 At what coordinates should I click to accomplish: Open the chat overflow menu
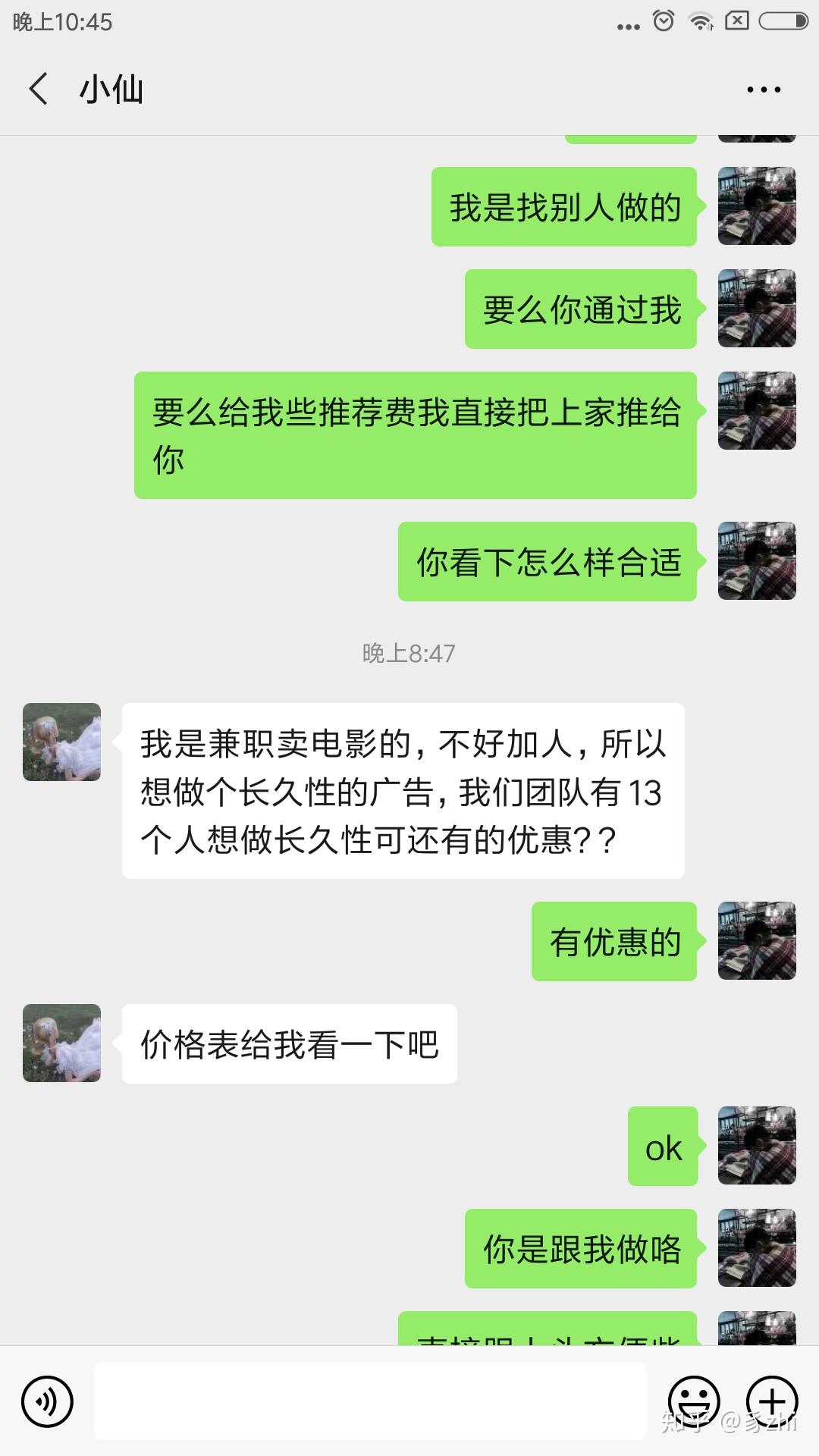(763, 89)
